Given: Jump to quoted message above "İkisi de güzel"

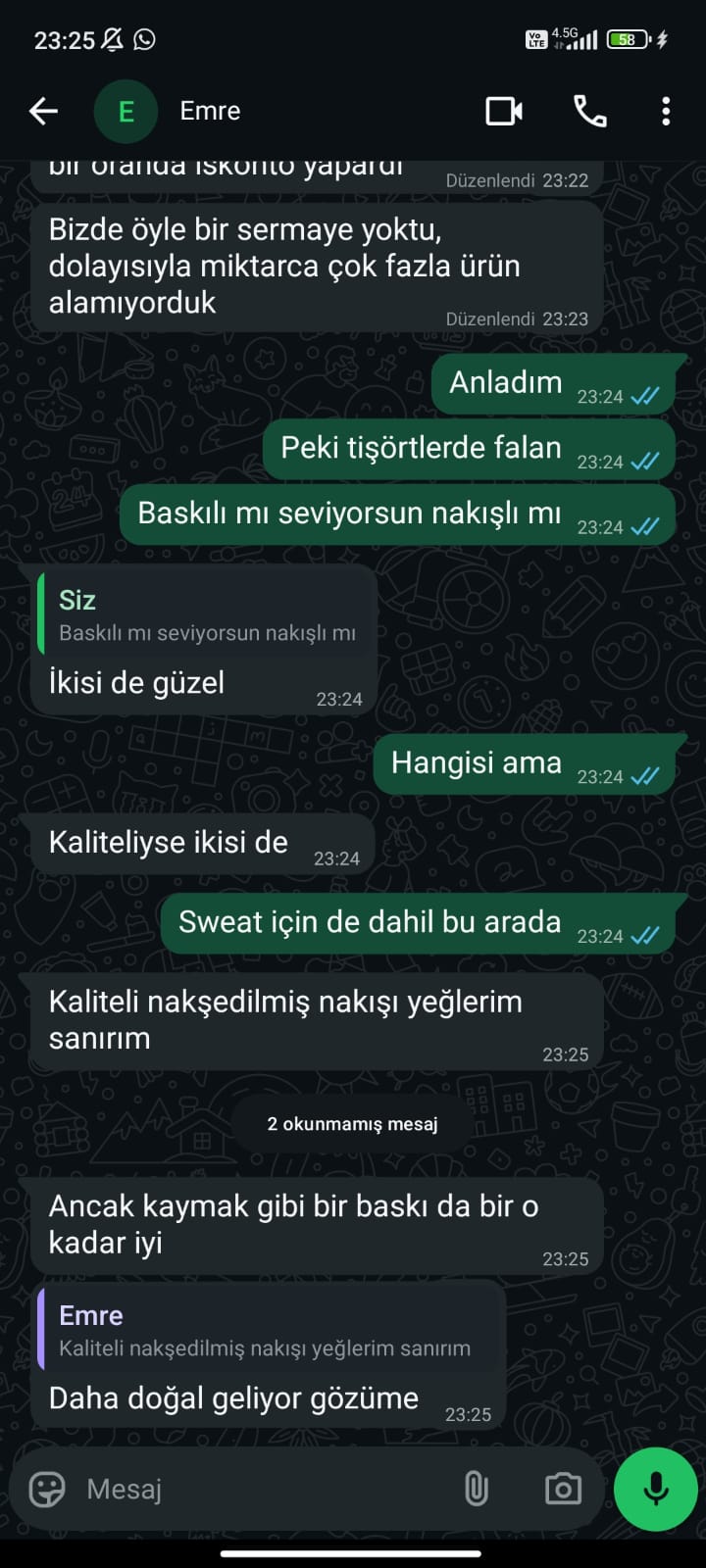Looking at the screenshot, I should tap(207, 615).
